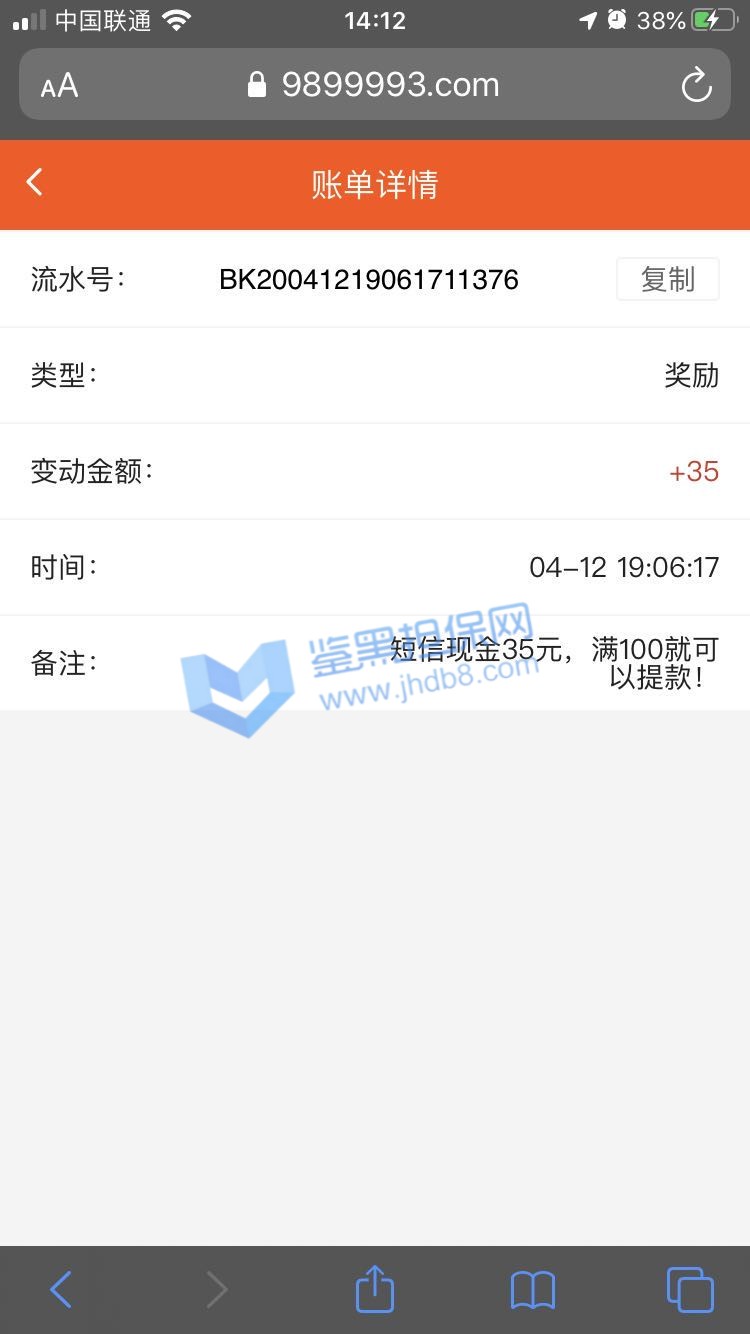The width and height of the screenshot is (750, 1334).
Task: Navigate back in Safari history
Action: 61,1289
